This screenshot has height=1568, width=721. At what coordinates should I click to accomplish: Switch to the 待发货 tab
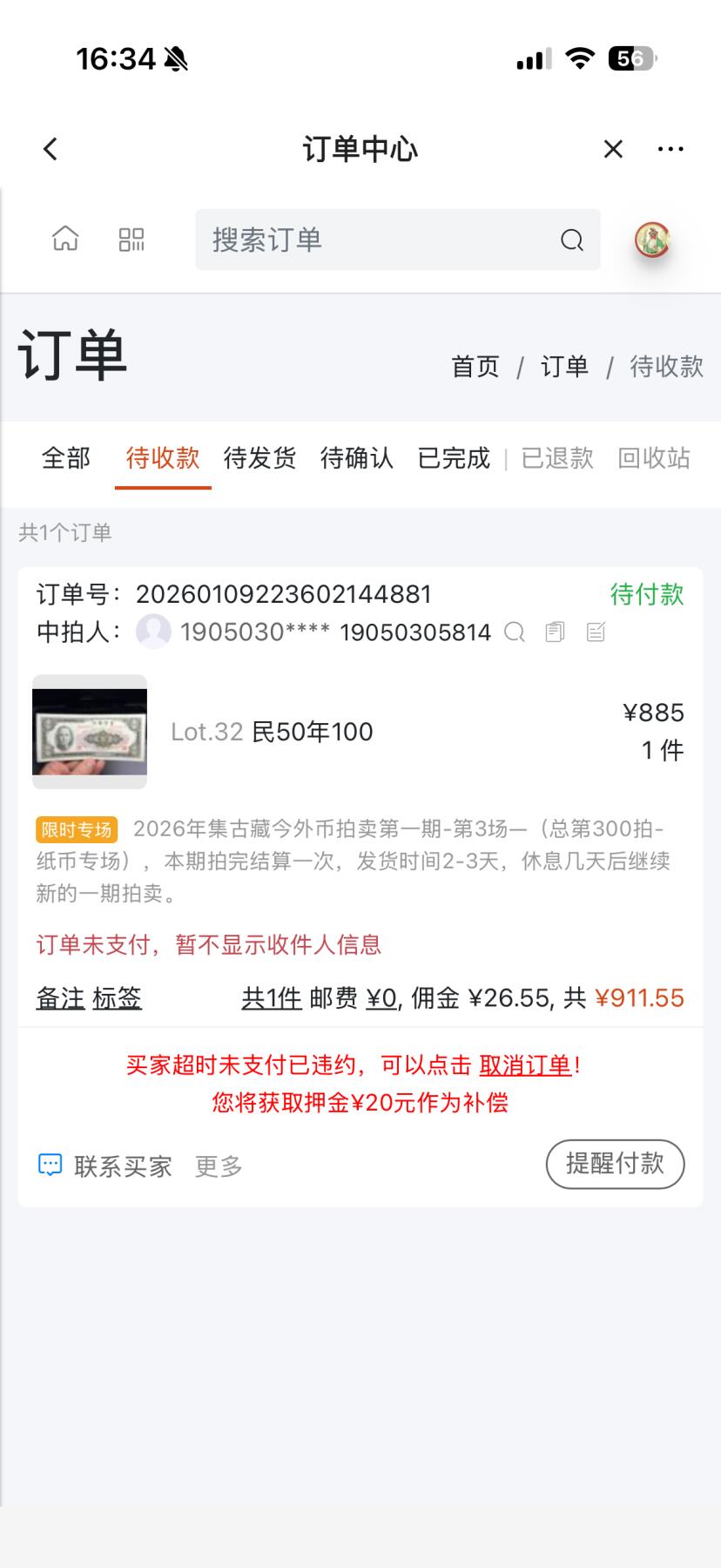click(259, 458)
